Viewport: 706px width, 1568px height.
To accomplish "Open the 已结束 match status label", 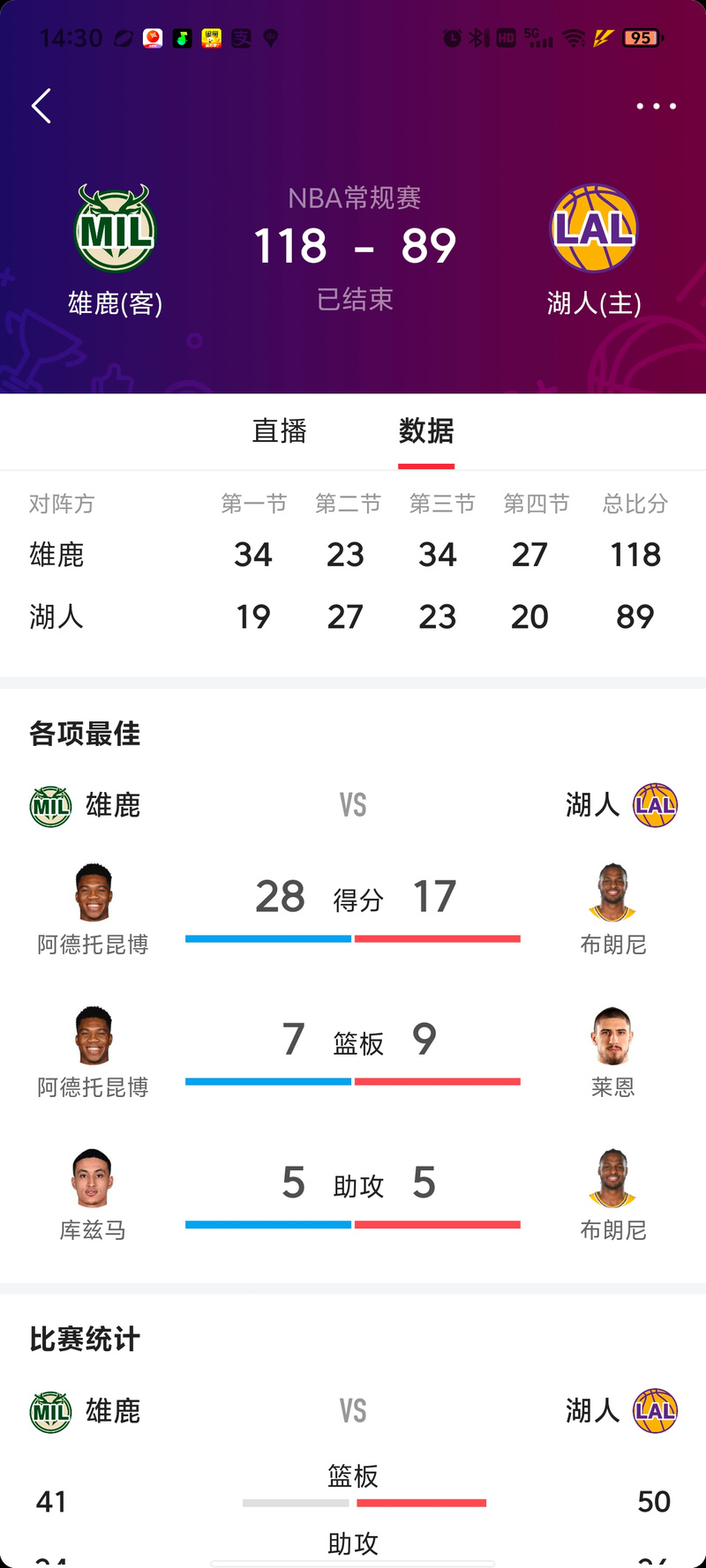I will (355, 301).
